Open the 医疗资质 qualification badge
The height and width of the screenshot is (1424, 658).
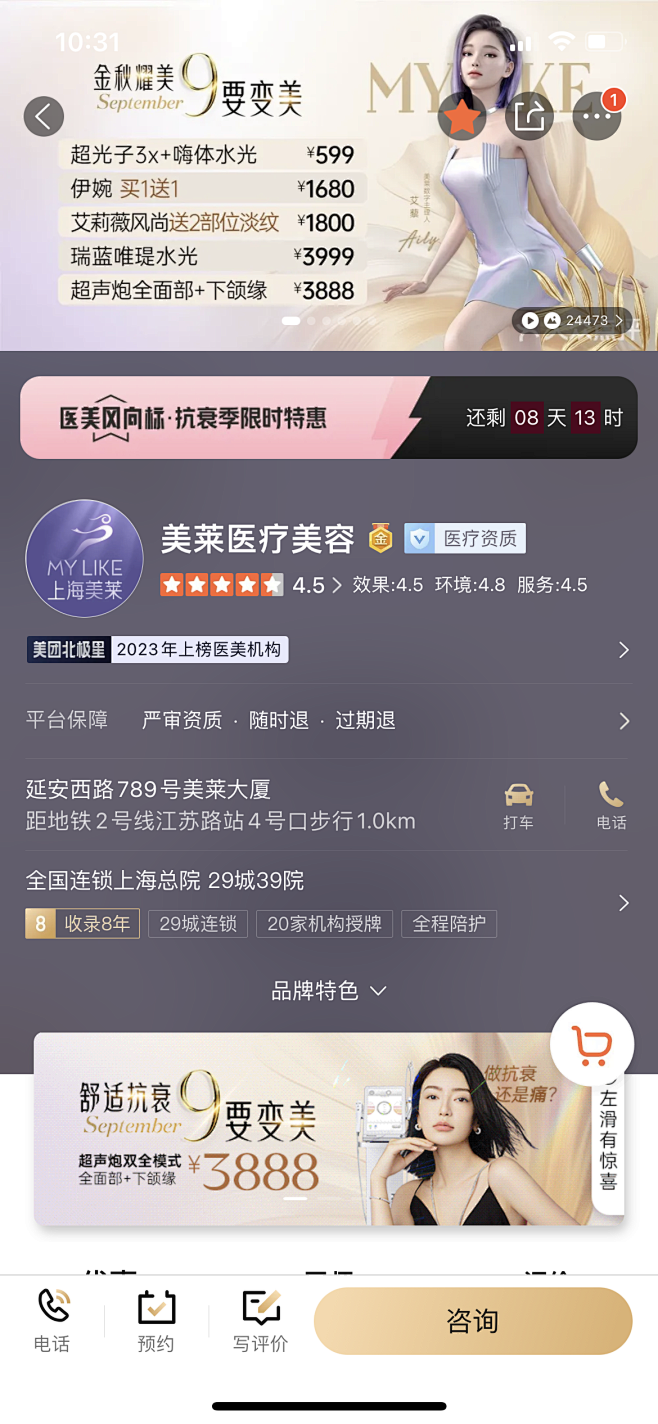465,539
